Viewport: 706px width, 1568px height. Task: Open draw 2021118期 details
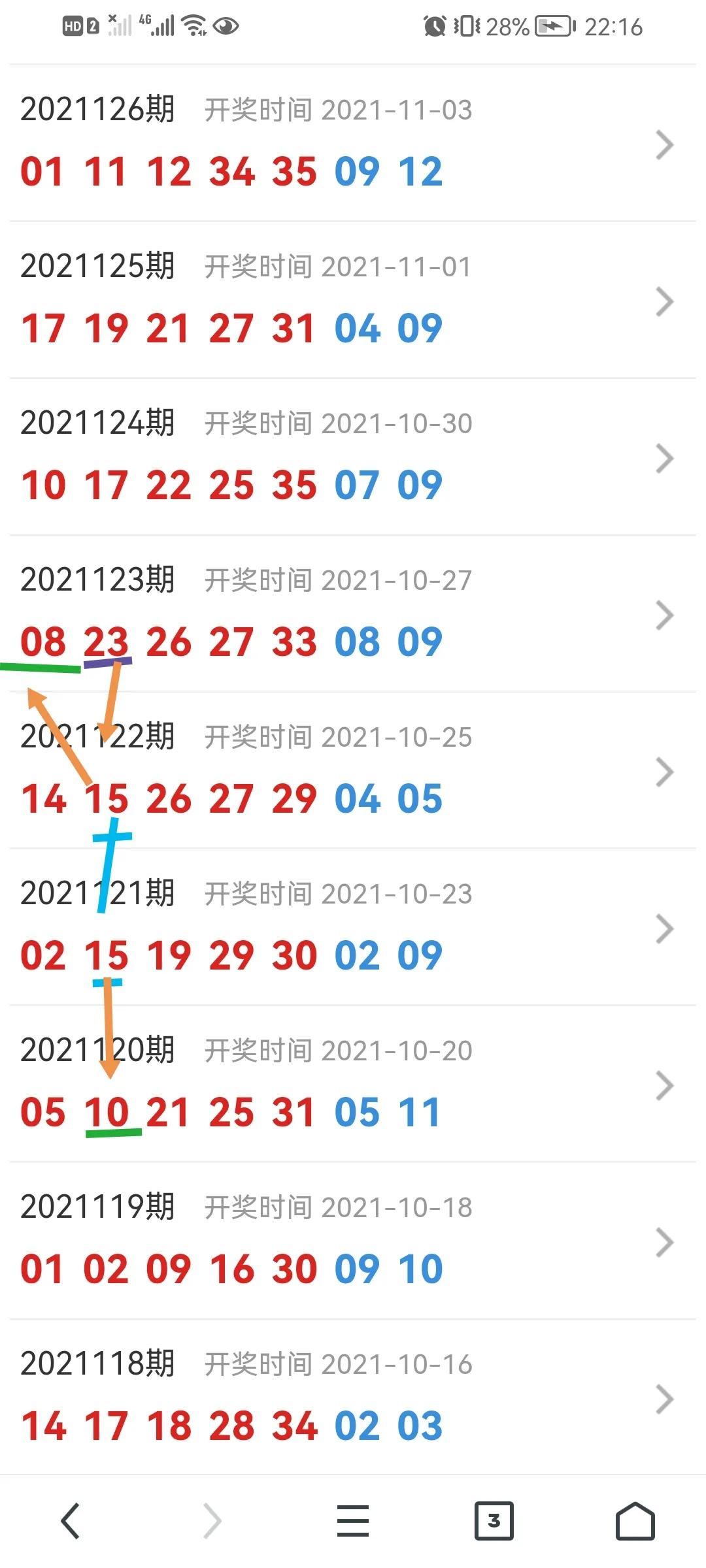coord(353,1397)
